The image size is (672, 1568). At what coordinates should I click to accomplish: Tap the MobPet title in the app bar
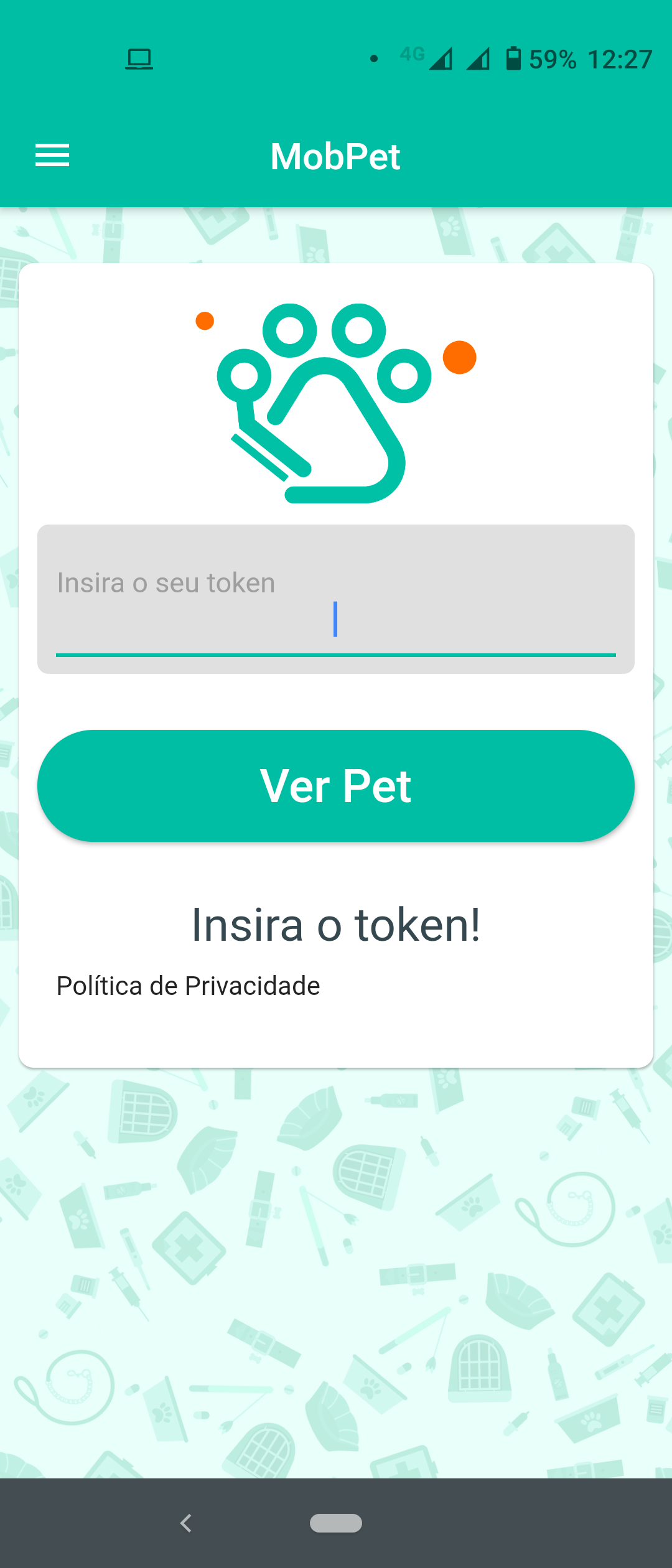pos(336,157)
